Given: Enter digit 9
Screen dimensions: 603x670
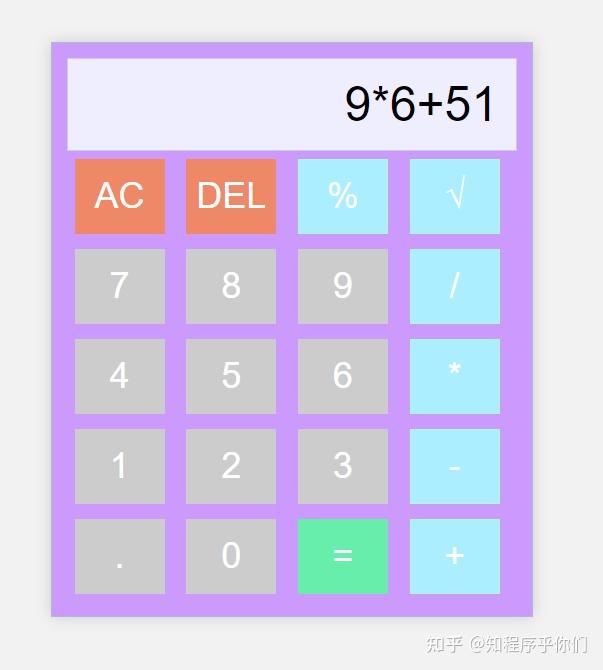Looking at the screenshot, I should coord(343,286).
